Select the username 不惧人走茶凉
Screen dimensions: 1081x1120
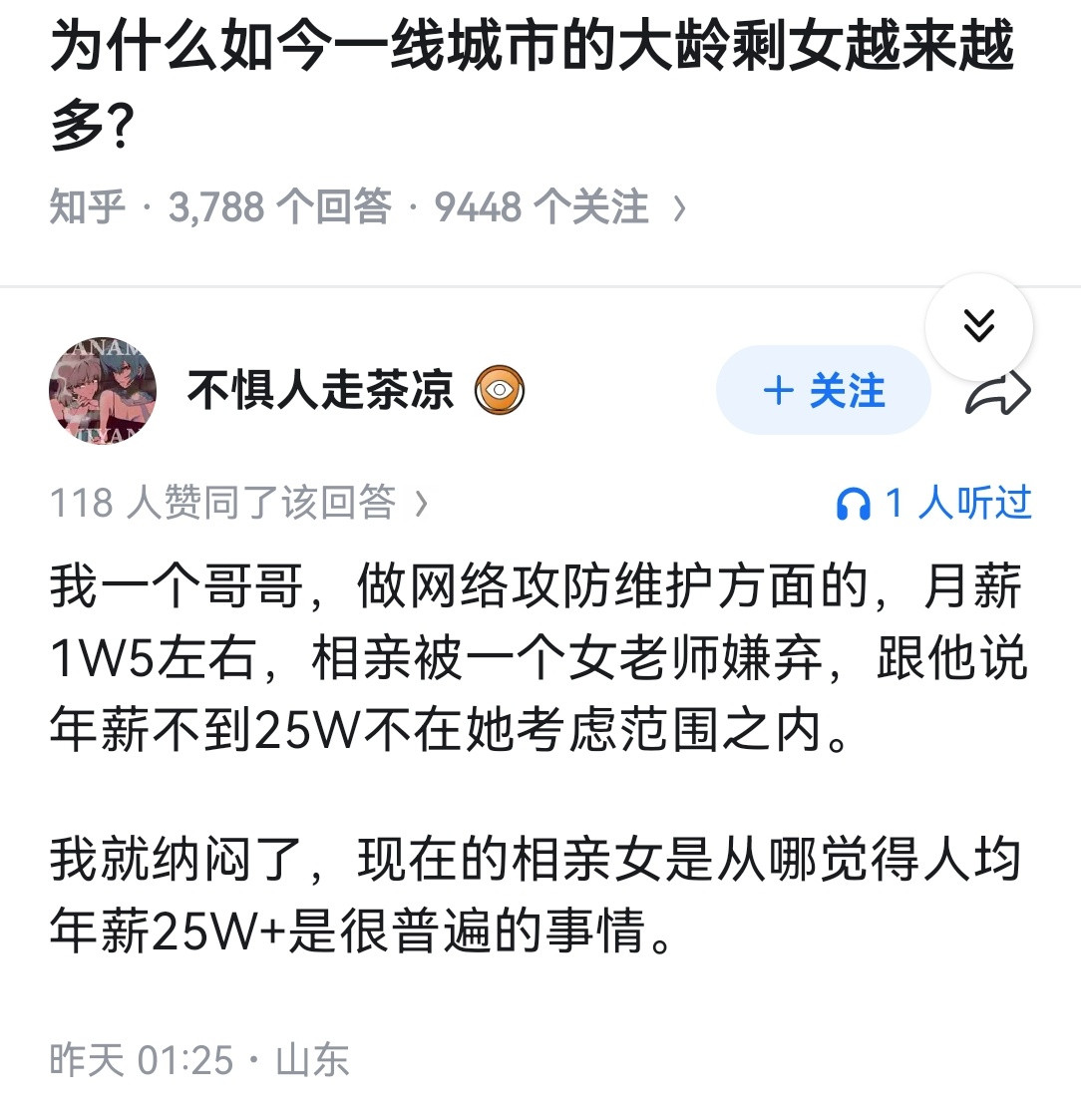[319, 391]
